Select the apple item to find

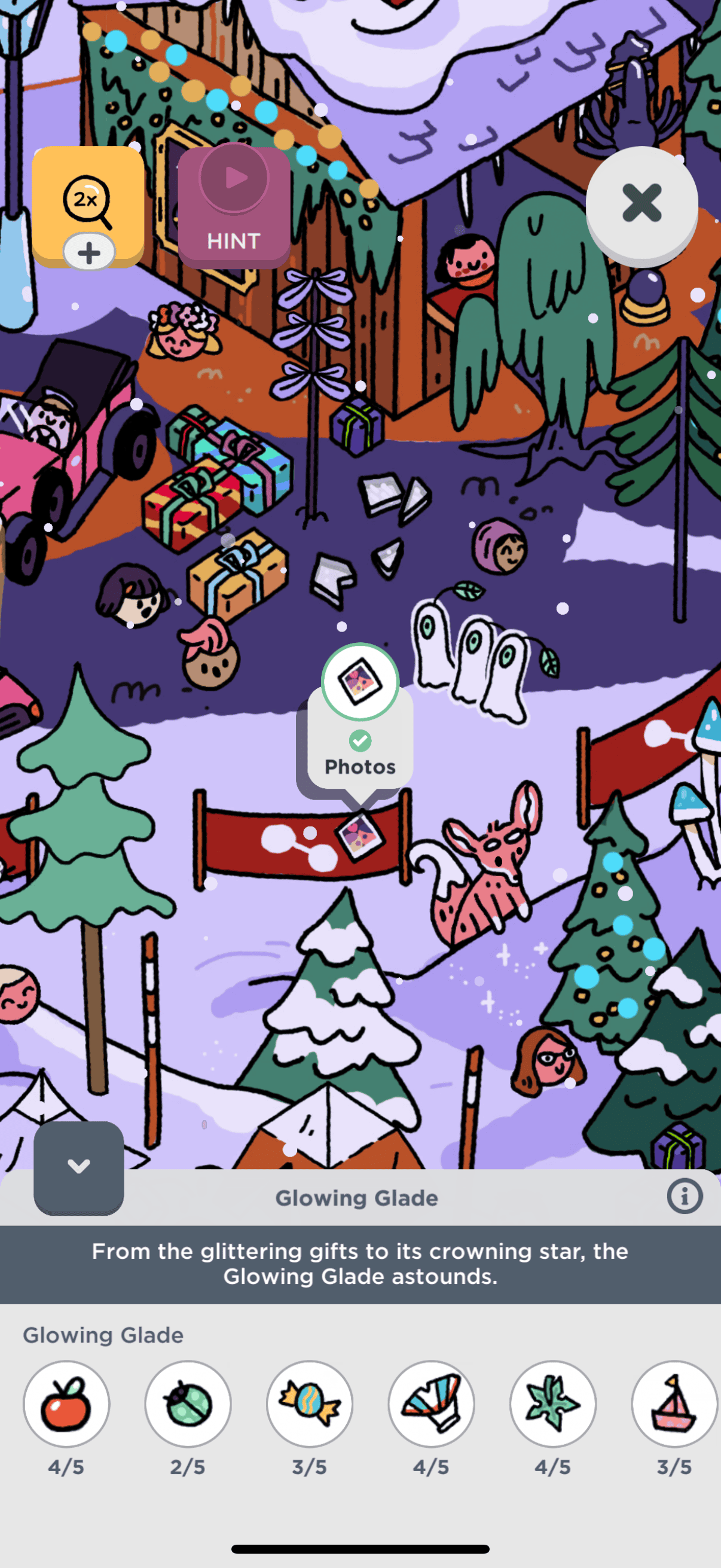coord(66,1404)
